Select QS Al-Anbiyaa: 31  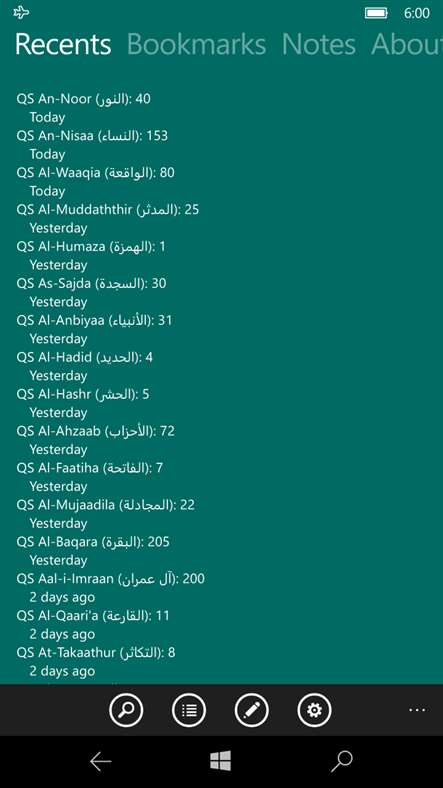tap(94, 329)
